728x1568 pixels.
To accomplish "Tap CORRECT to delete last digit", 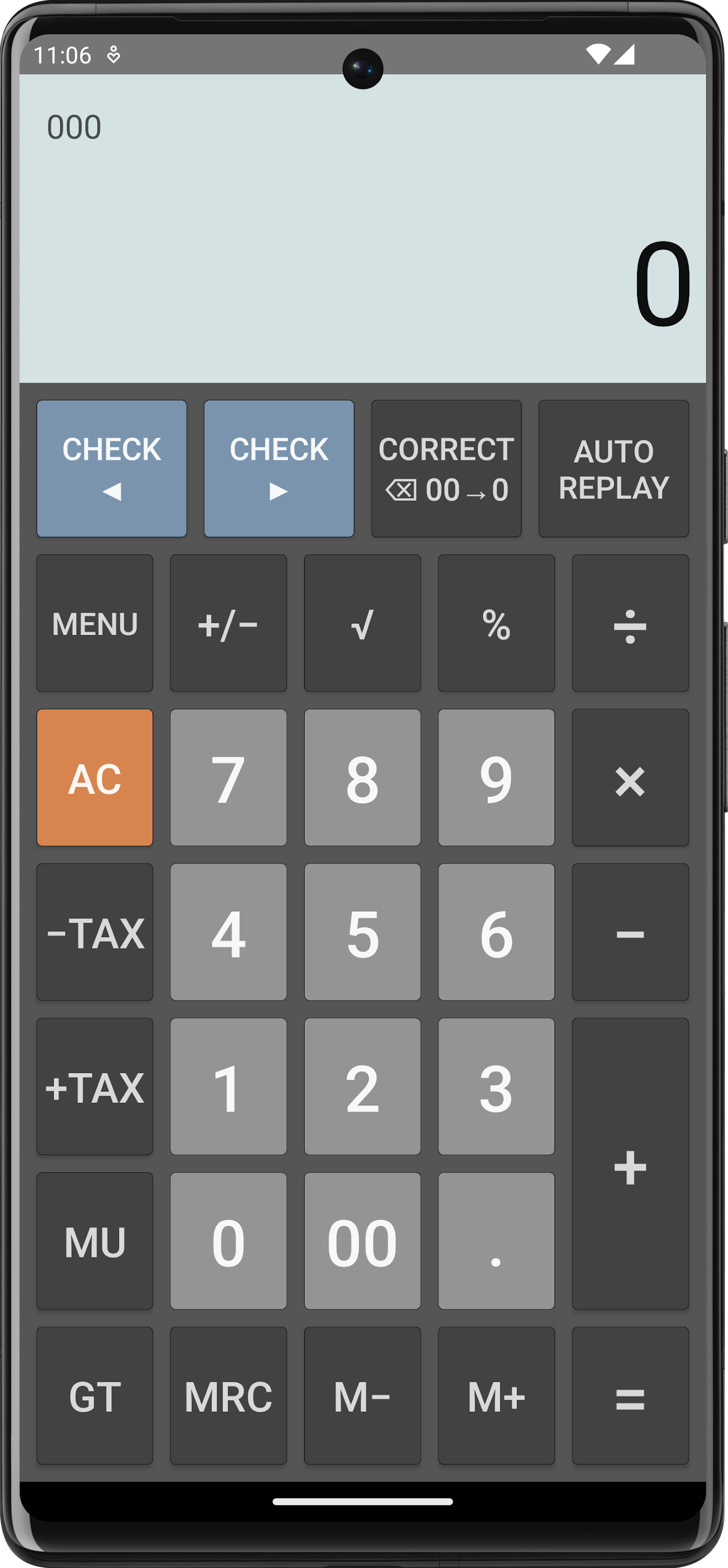I will [x=446, y=467].
